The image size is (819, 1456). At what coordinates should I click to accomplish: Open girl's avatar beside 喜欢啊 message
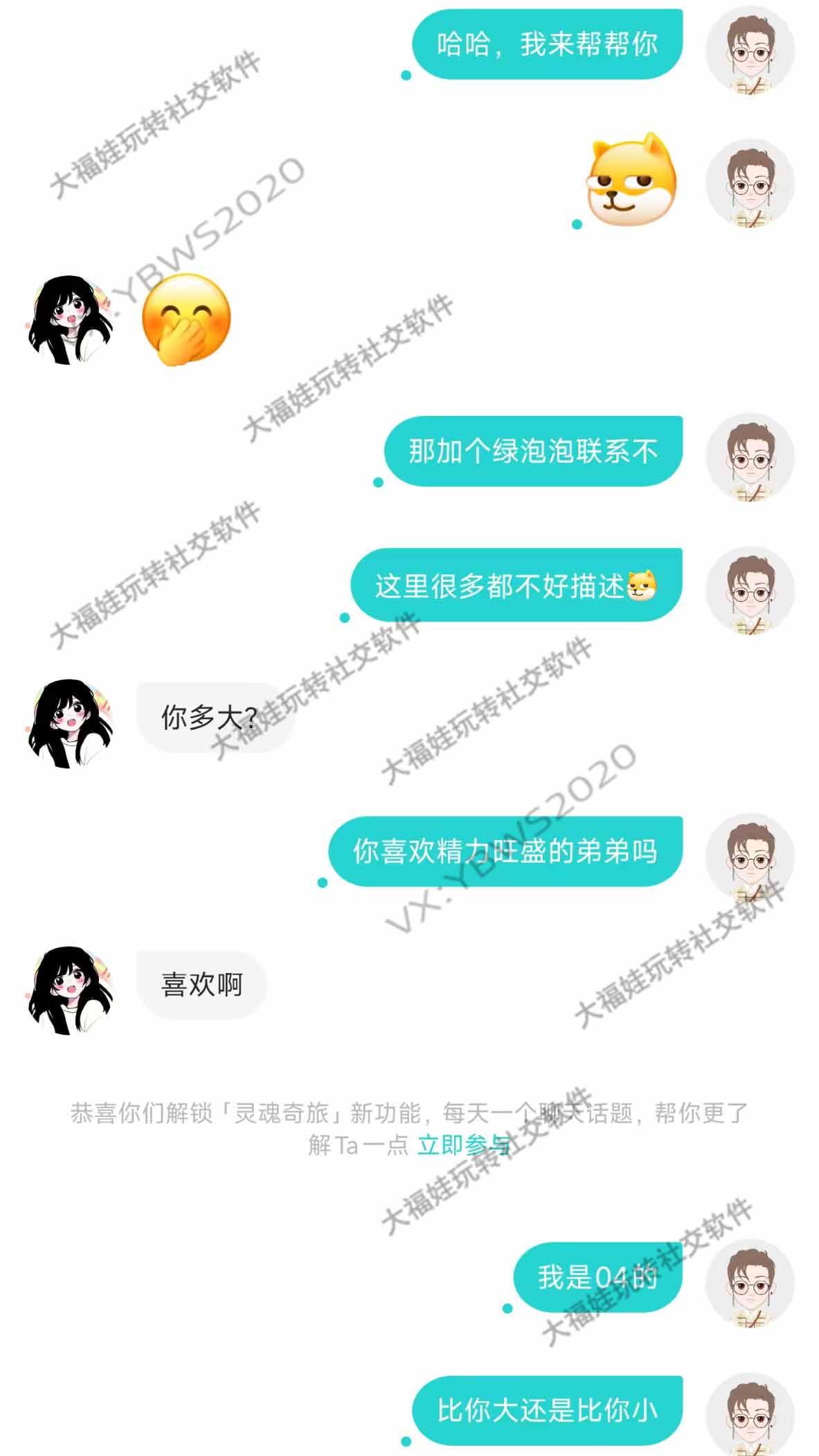click(69, 990)
